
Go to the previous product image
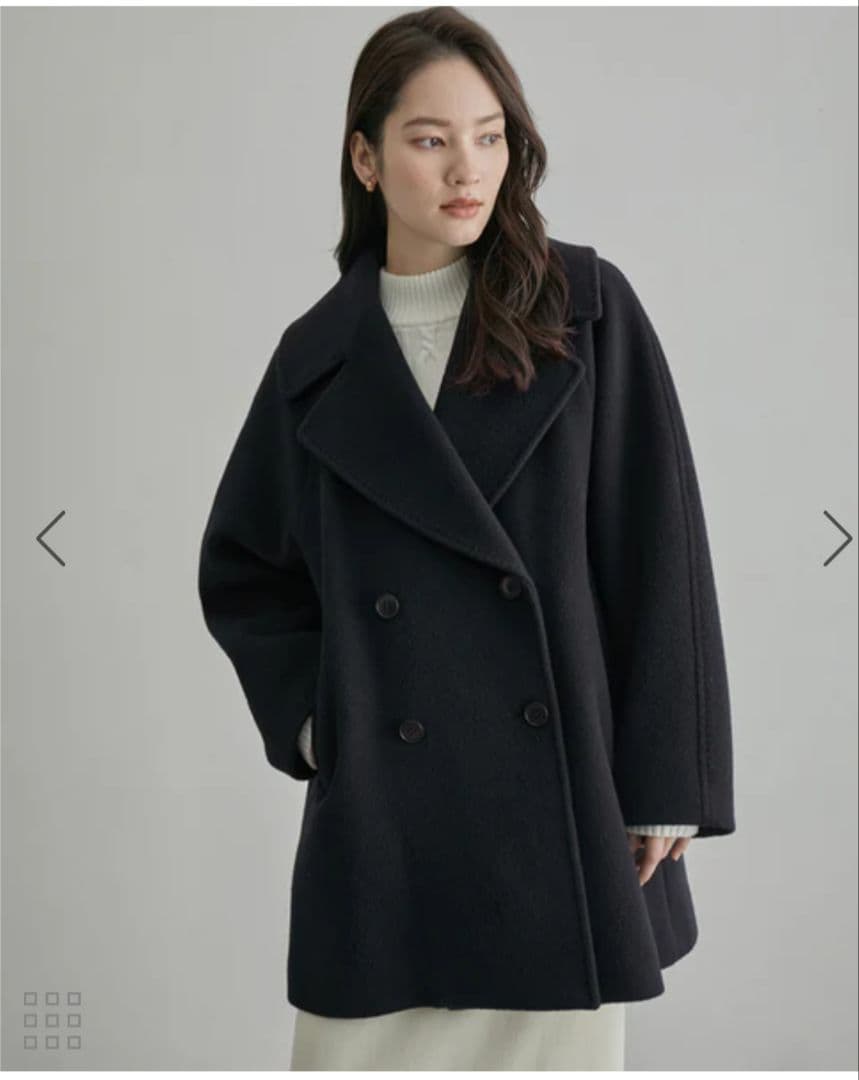click(51, 538)
